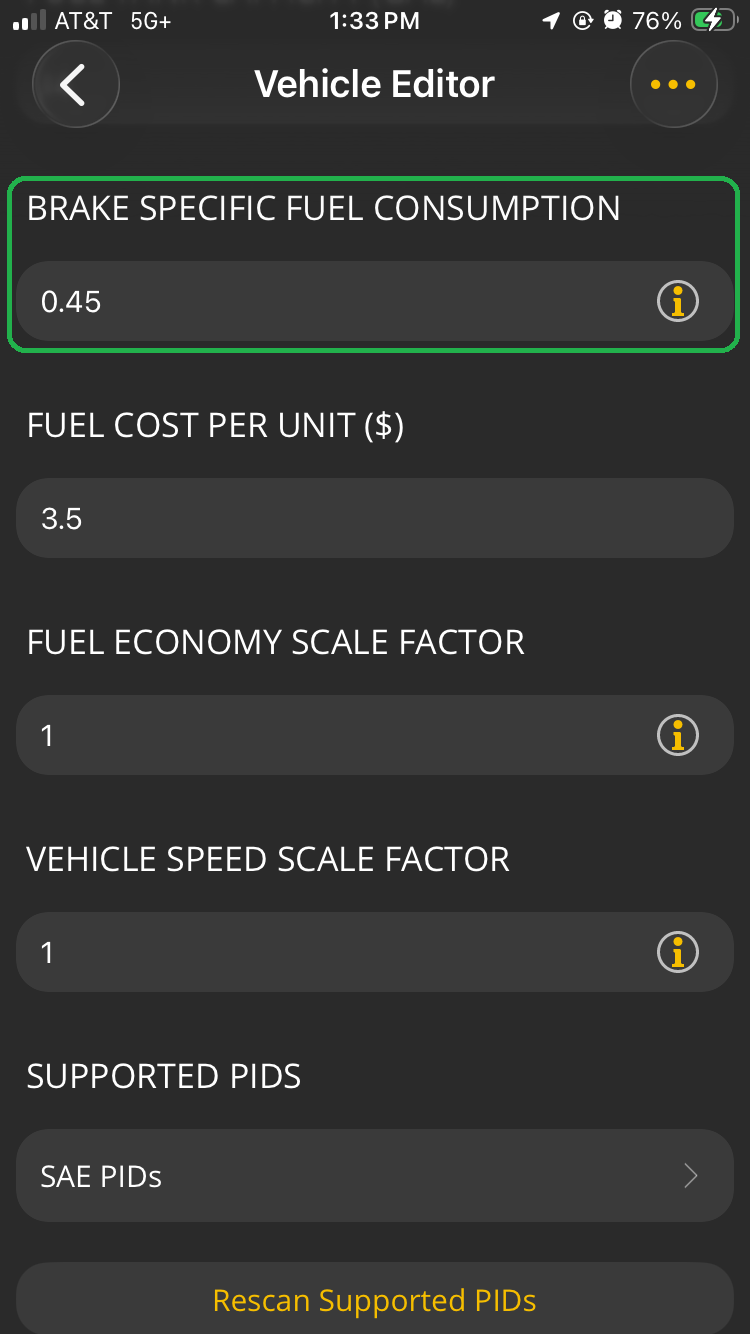This screenshot has width=750, height=1334.
Task: Open info for Vehicle Speed Scale Factor
Action: 677,952
